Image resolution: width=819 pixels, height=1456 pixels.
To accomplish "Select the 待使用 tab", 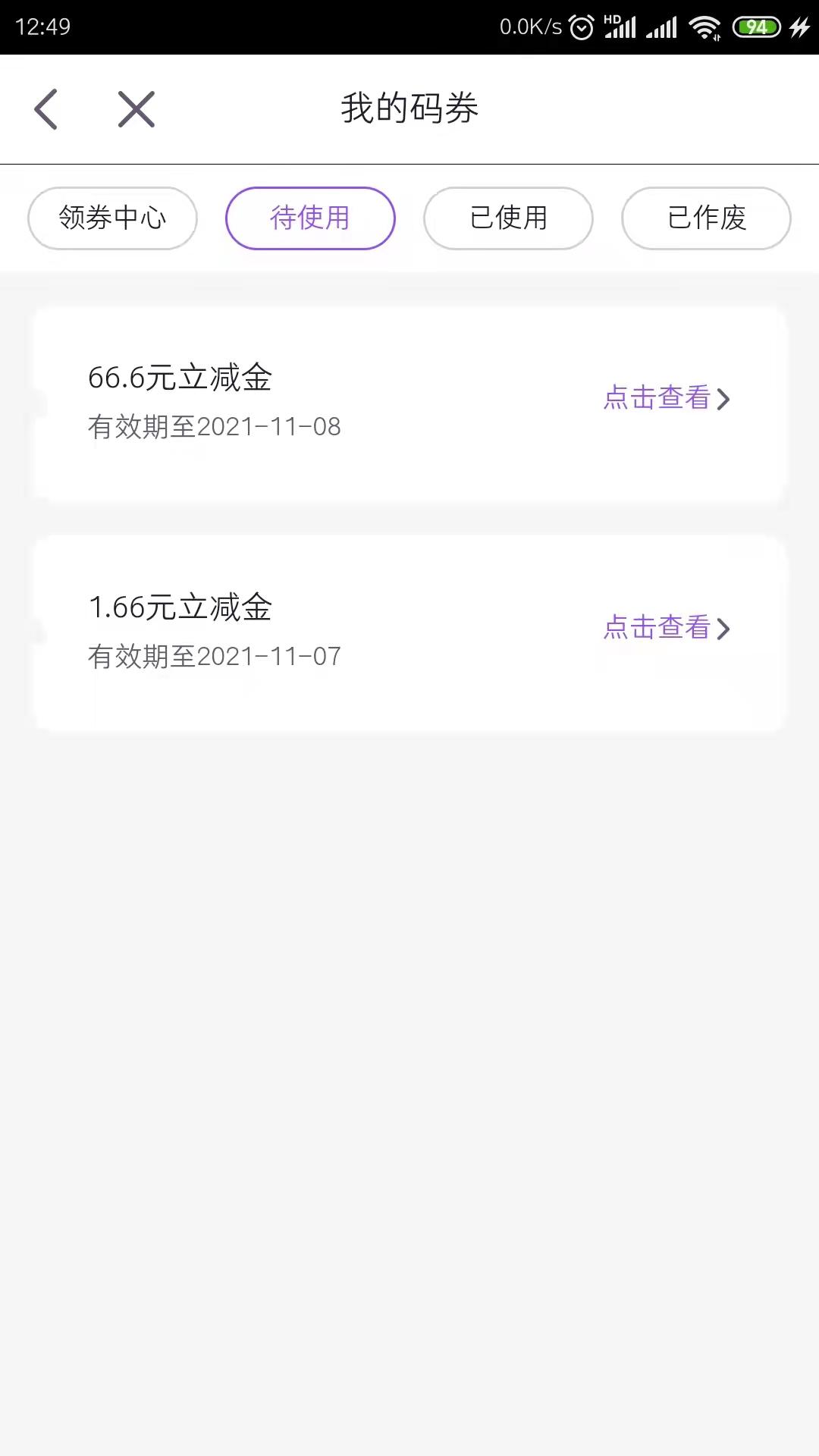I will point(310,218).
